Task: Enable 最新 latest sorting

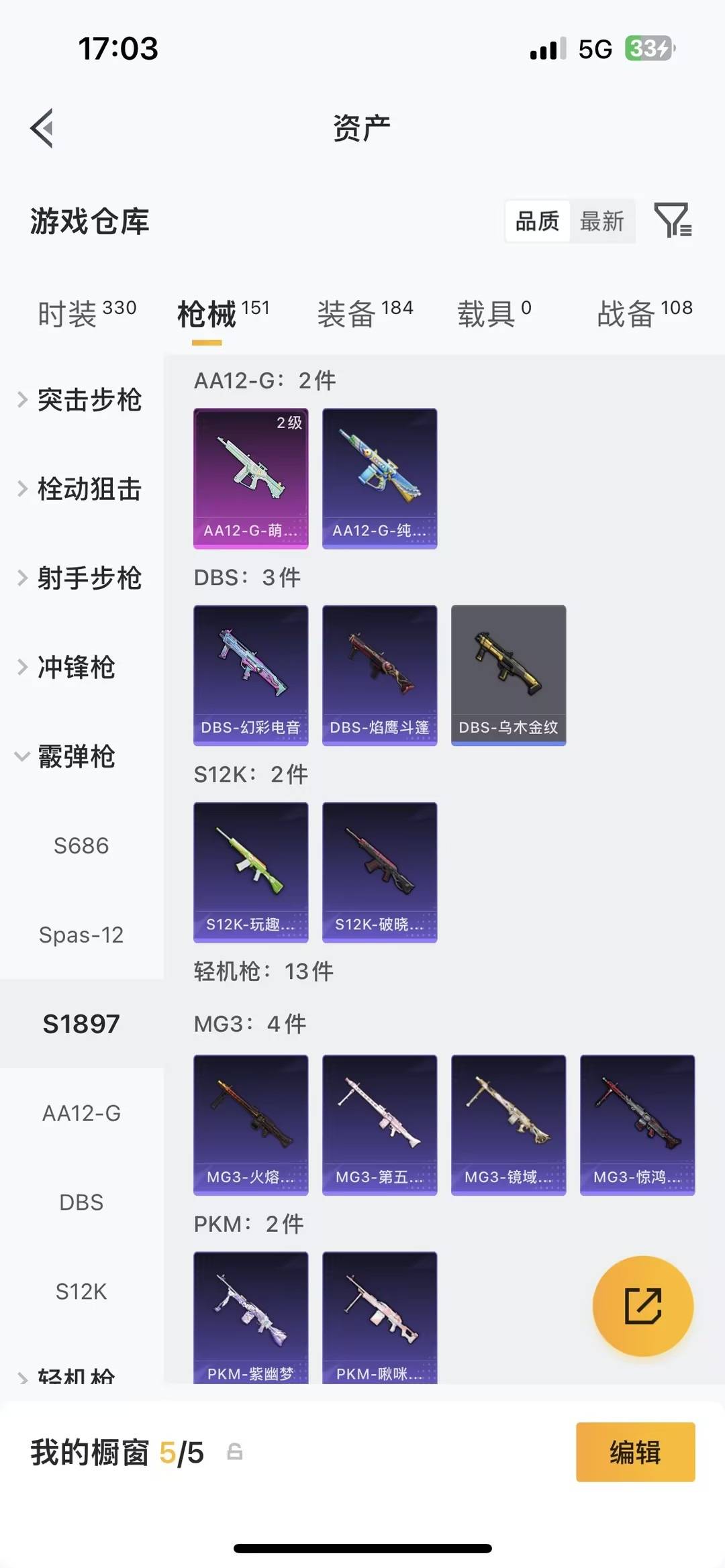Action: (x=603, y=221)
